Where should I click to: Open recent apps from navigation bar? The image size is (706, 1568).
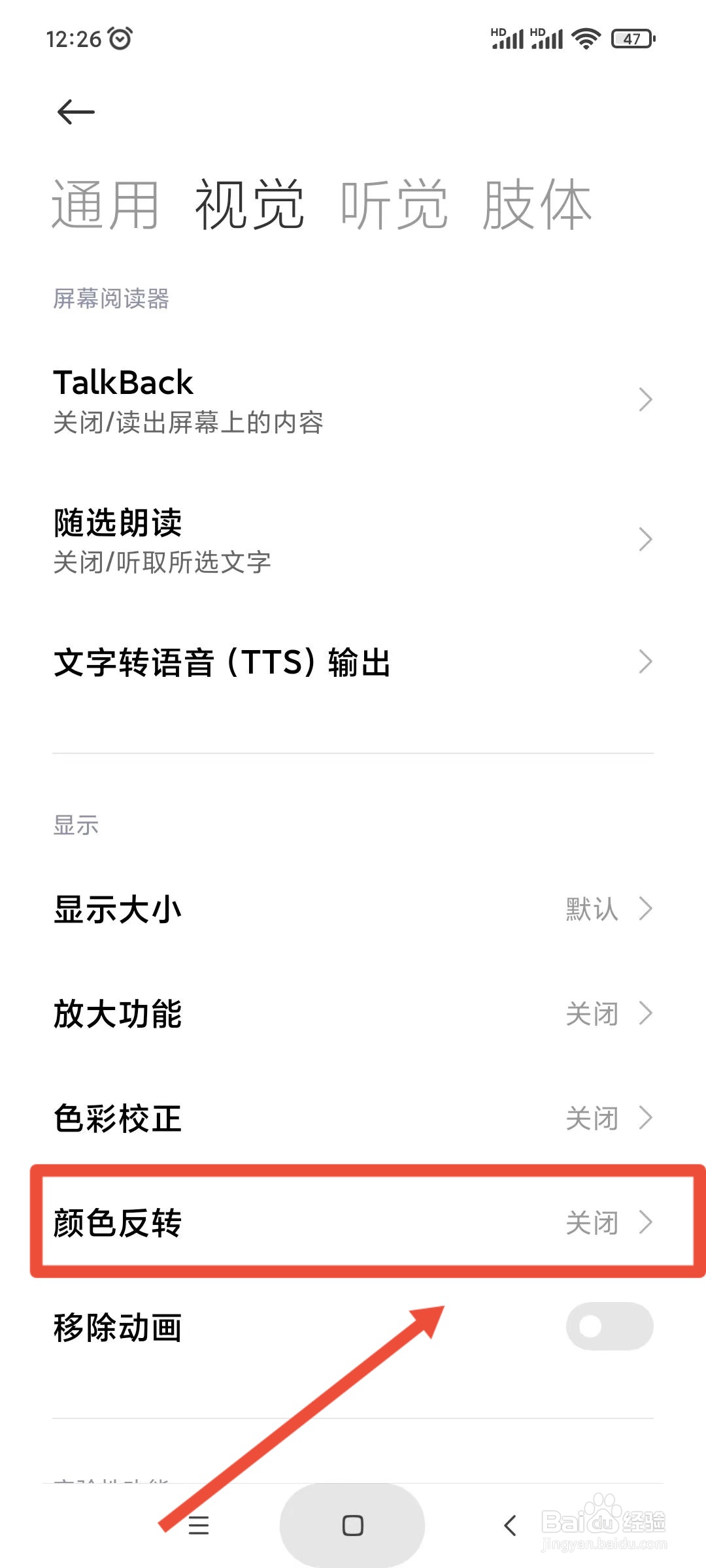(x=199, y=1526)
